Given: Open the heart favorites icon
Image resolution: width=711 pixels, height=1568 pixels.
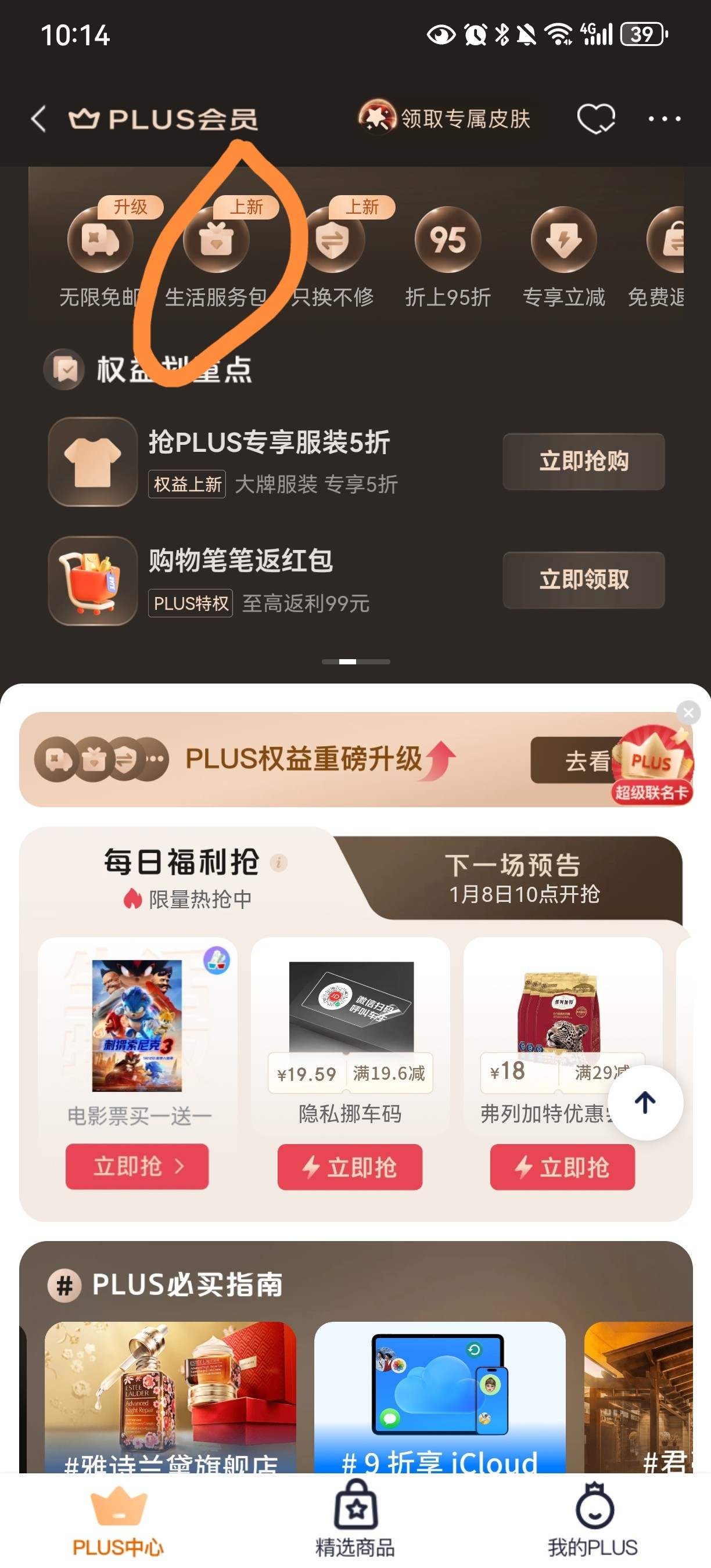Looking at the screenshot, I should (x=596, y=118).
